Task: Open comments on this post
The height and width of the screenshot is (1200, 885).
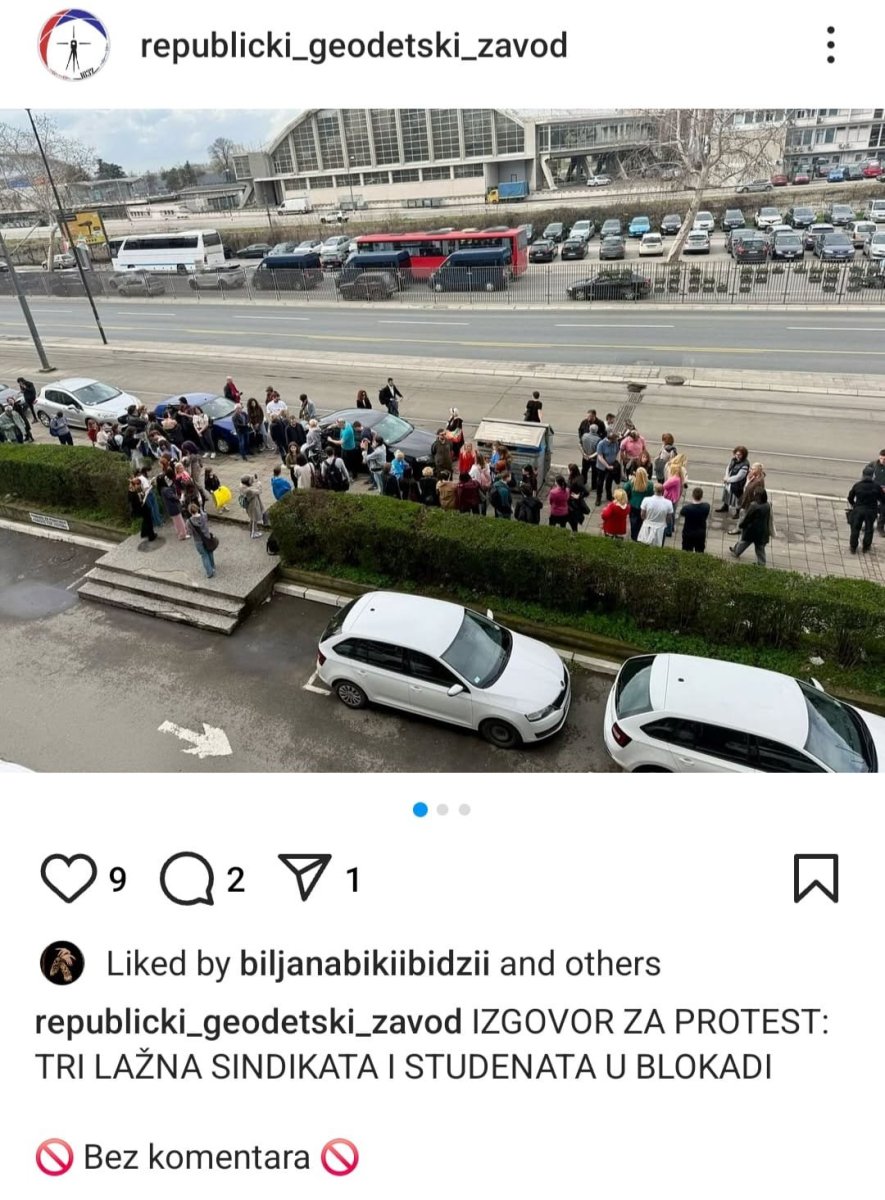Action: (187, 880)
